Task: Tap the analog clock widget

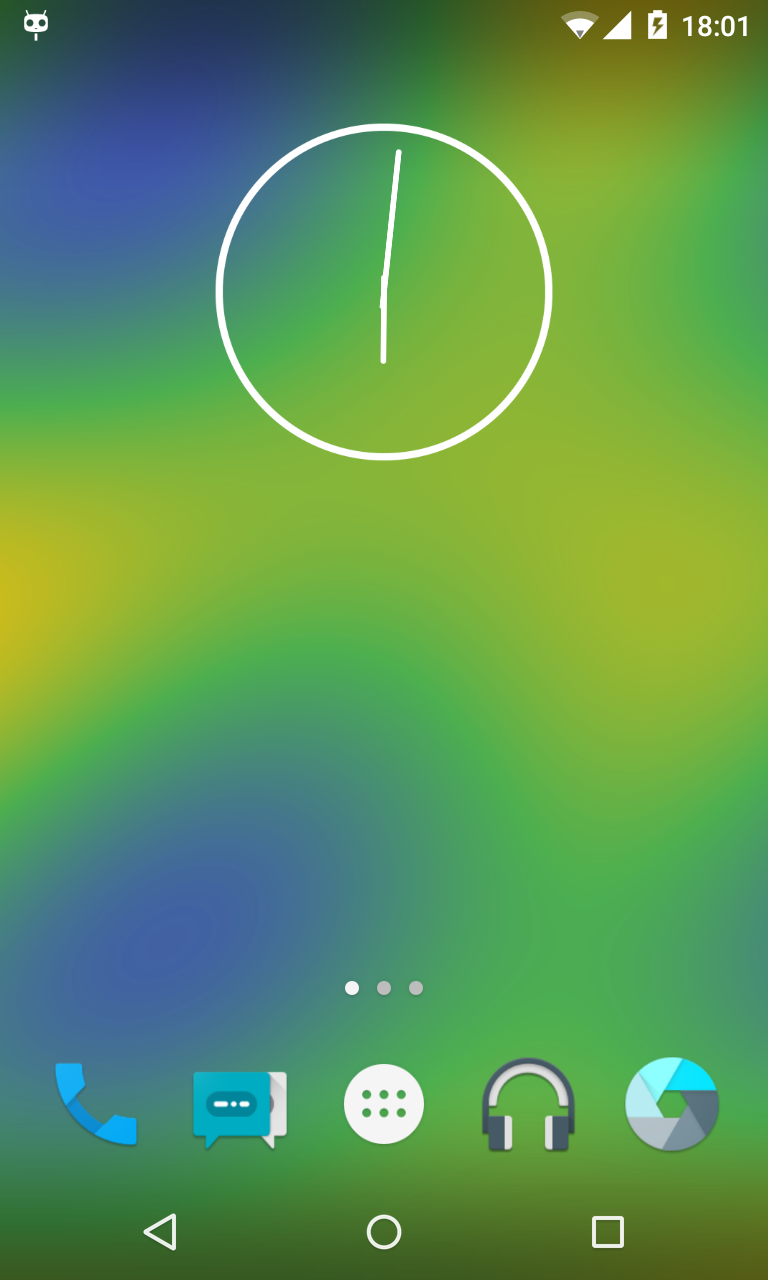Action: tap(384, 292)
